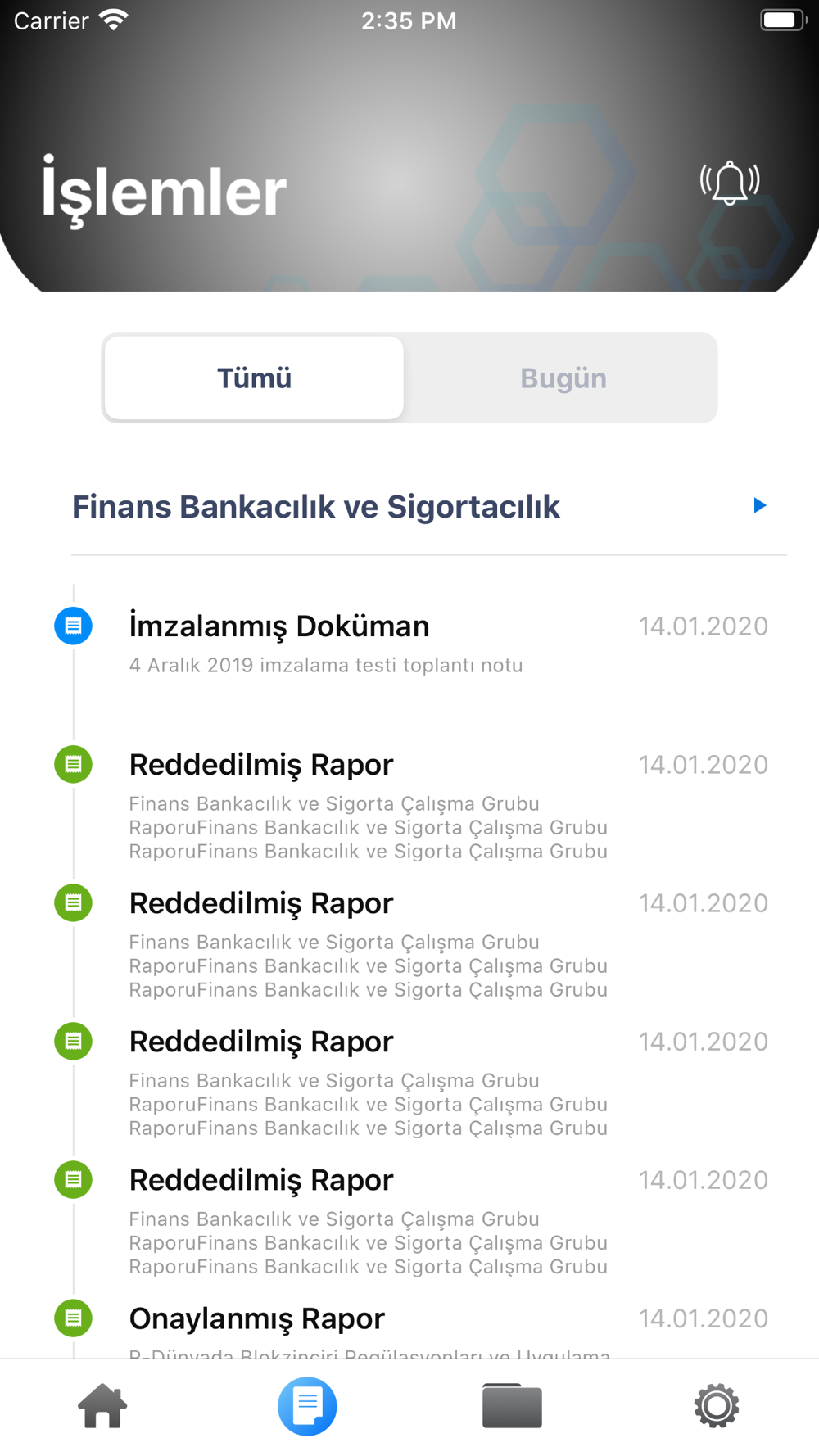Select the Tümü segment

click(x=254, y=378)
